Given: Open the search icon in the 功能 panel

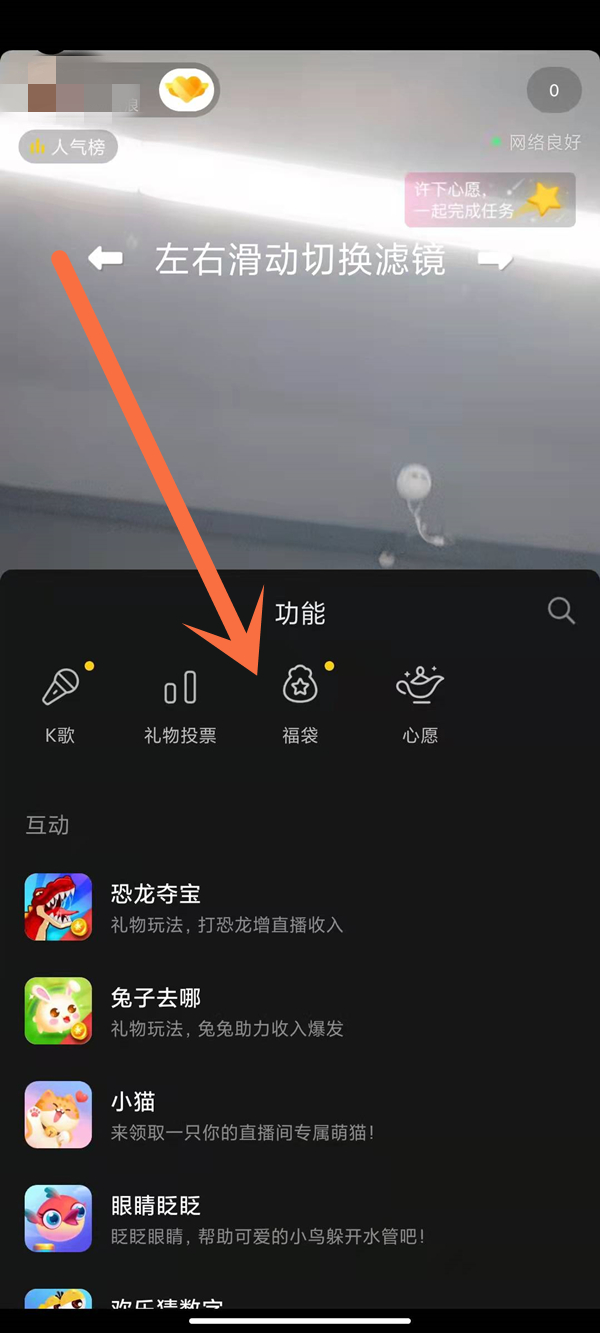Looking at the screenshot, I should 561,611.
